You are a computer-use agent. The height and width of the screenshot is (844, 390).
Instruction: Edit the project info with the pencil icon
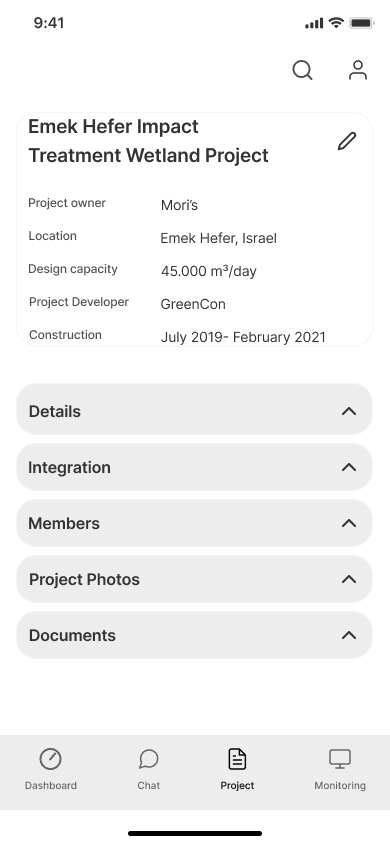click(x=347, y=141)
